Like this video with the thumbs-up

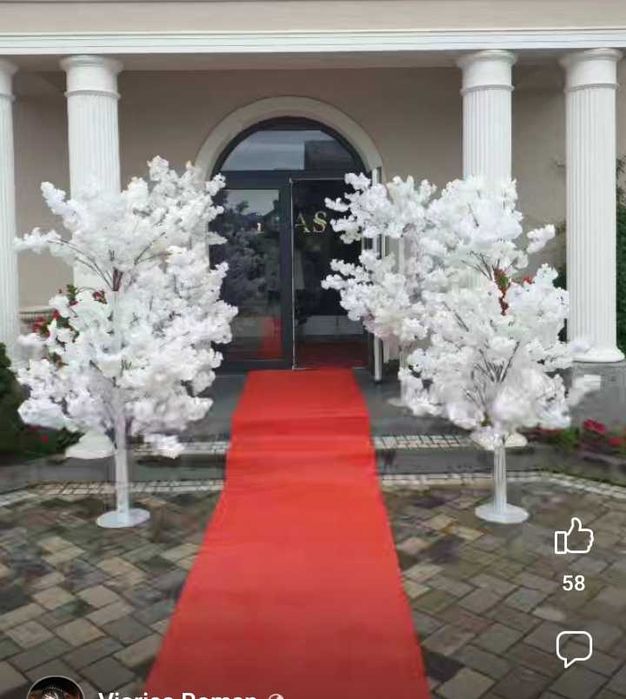pyautogui.click(x=573, y=538)
